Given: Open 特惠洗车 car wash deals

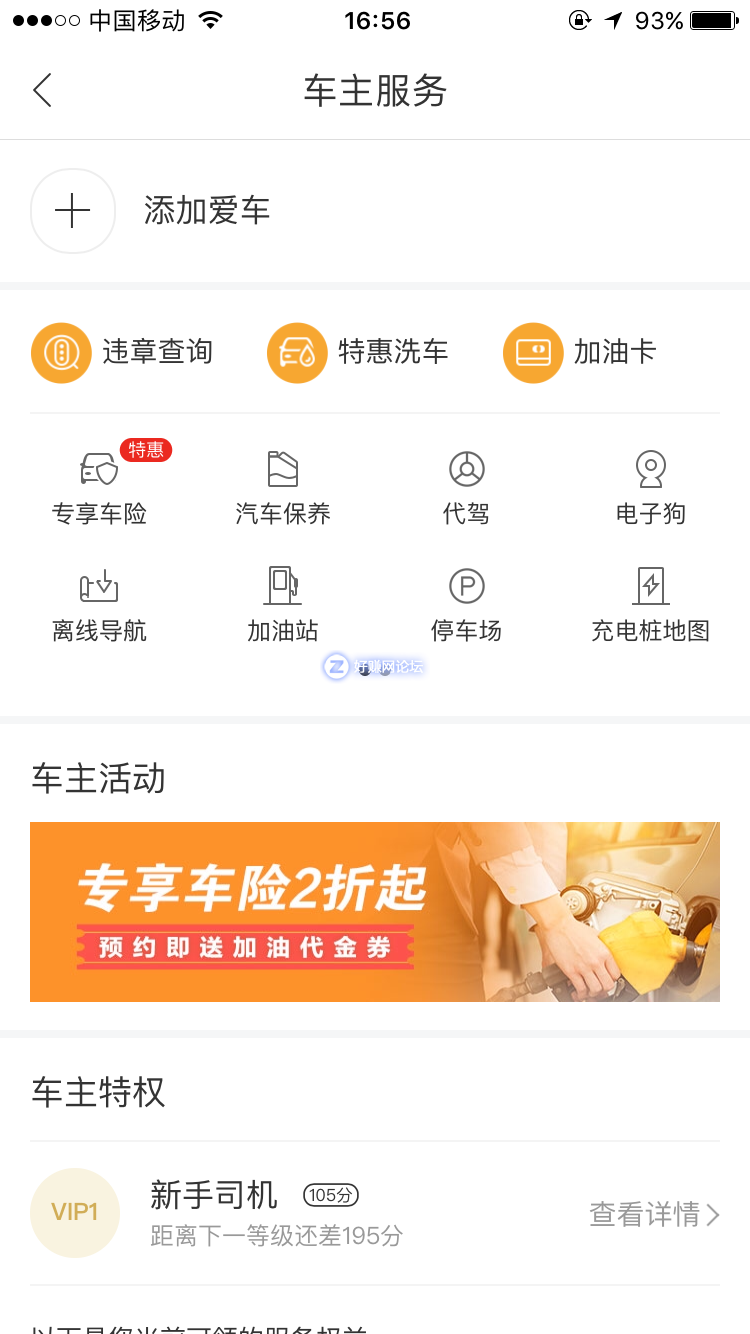Looking at the screenshot, I should [358, 352].
